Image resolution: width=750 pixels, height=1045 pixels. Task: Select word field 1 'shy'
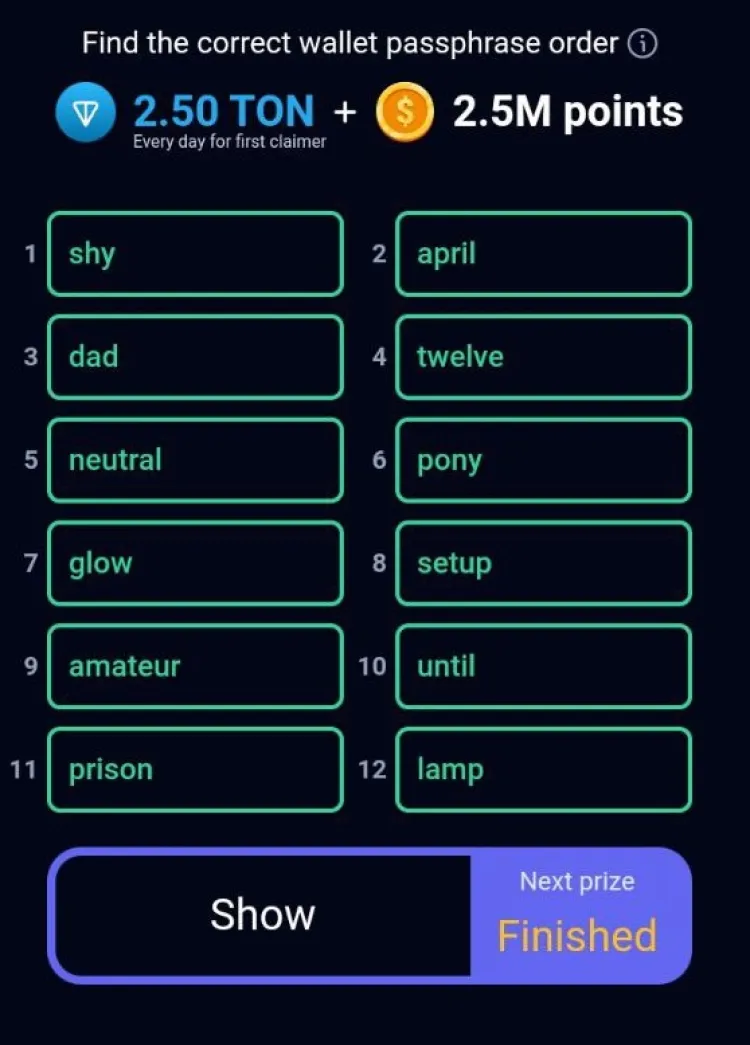point(195,254)
